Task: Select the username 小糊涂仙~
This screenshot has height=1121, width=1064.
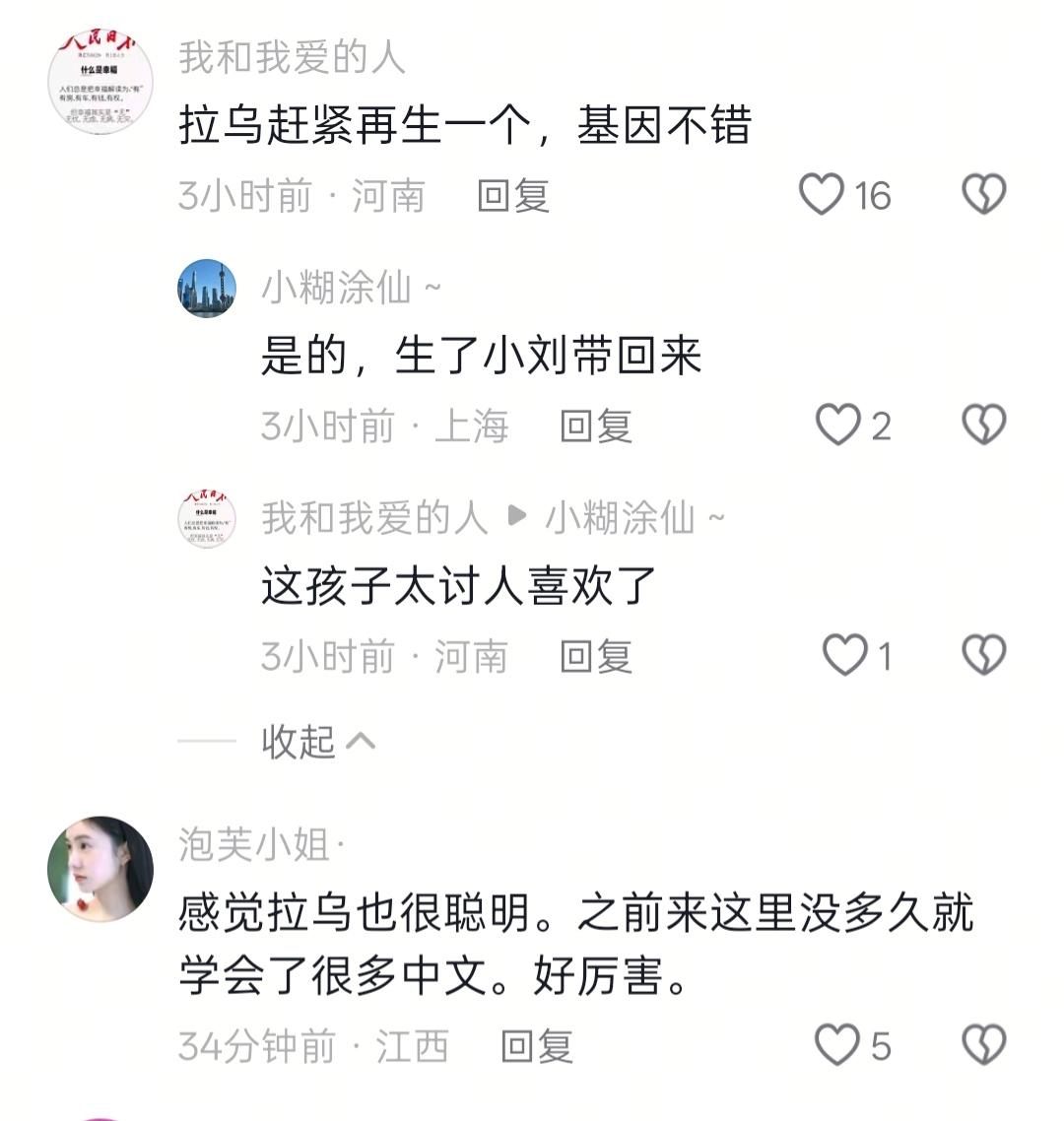Action: pyautogui.click(x=345, y=287)
